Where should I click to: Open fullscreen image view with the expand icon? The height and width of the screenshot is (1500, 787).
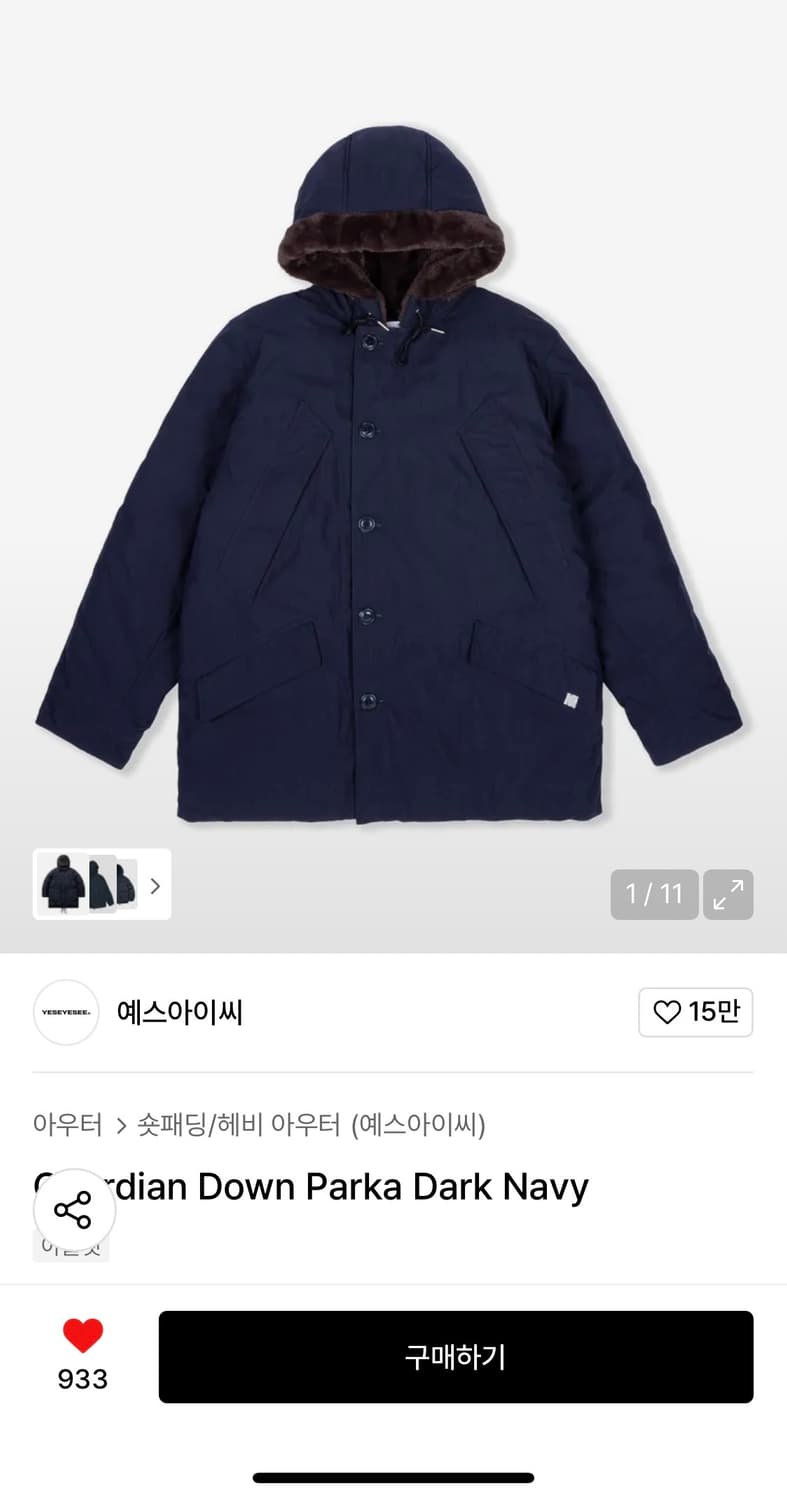728,895
